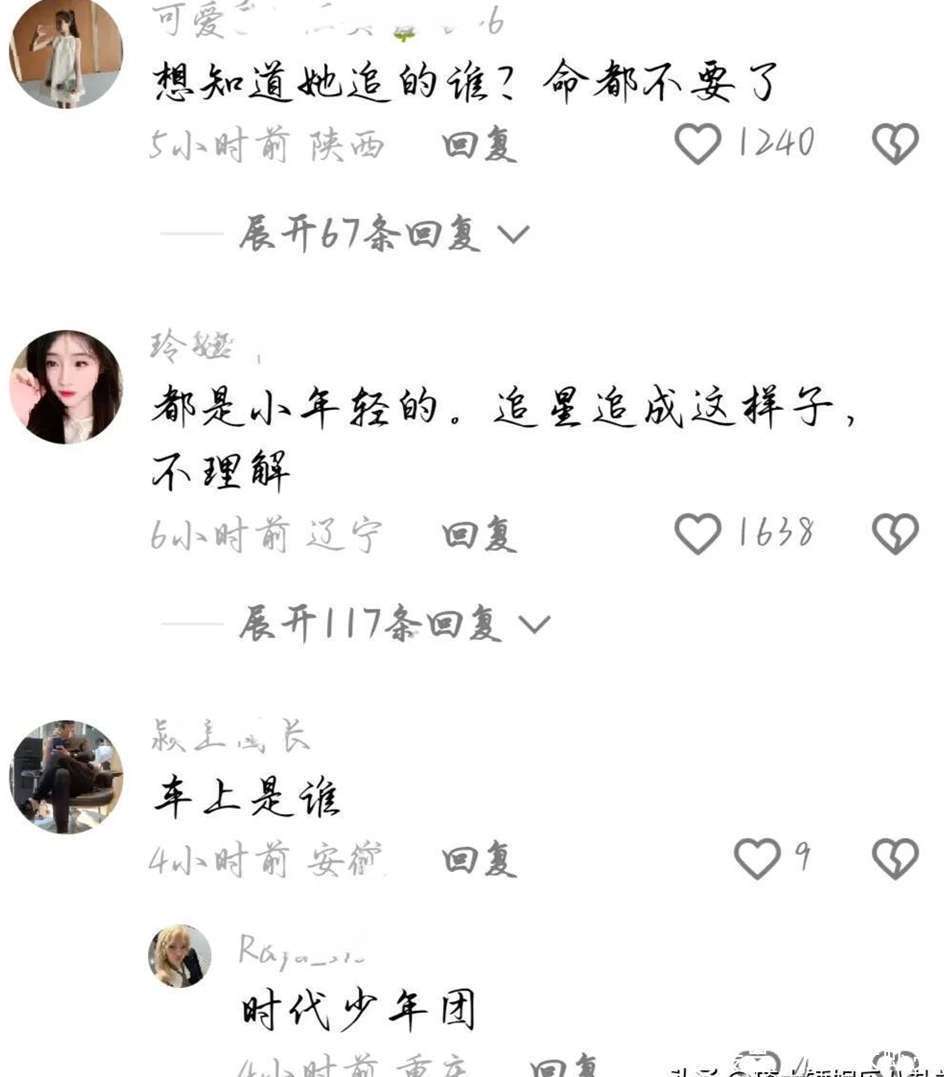Dislike the comment "车上是谁"
This screenshot has width=944, height=1077.
coord(894,858)
